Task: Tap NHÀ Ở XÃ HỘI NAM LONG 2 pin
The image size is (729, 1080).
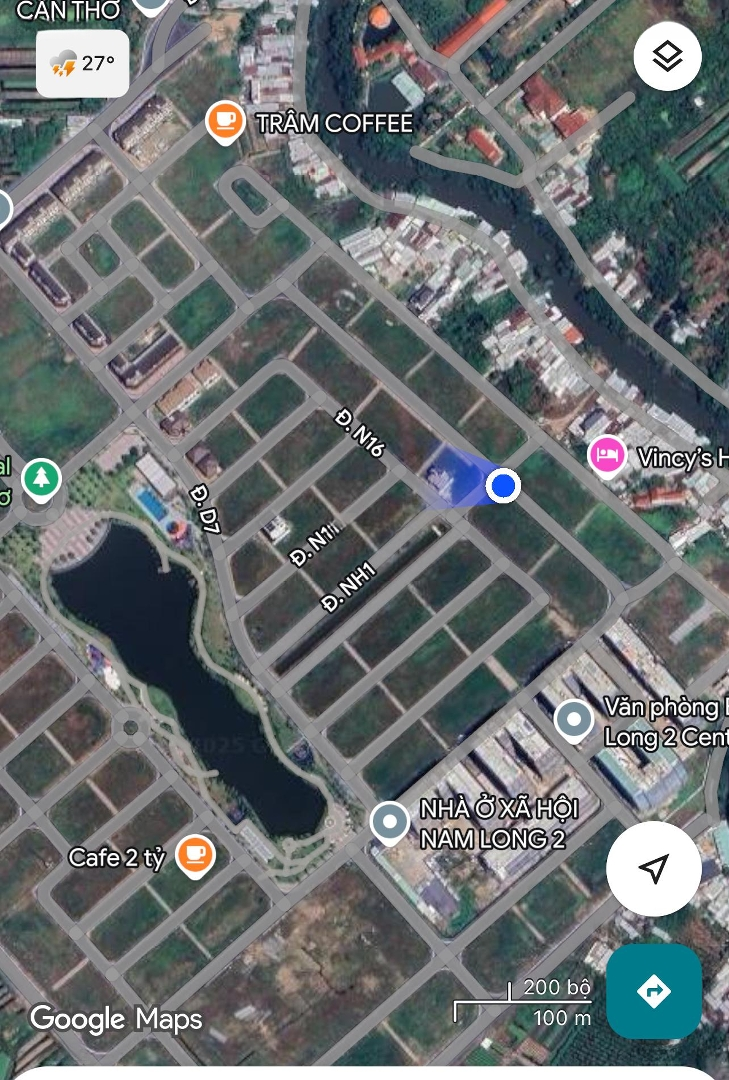Action: click(389, 822)
